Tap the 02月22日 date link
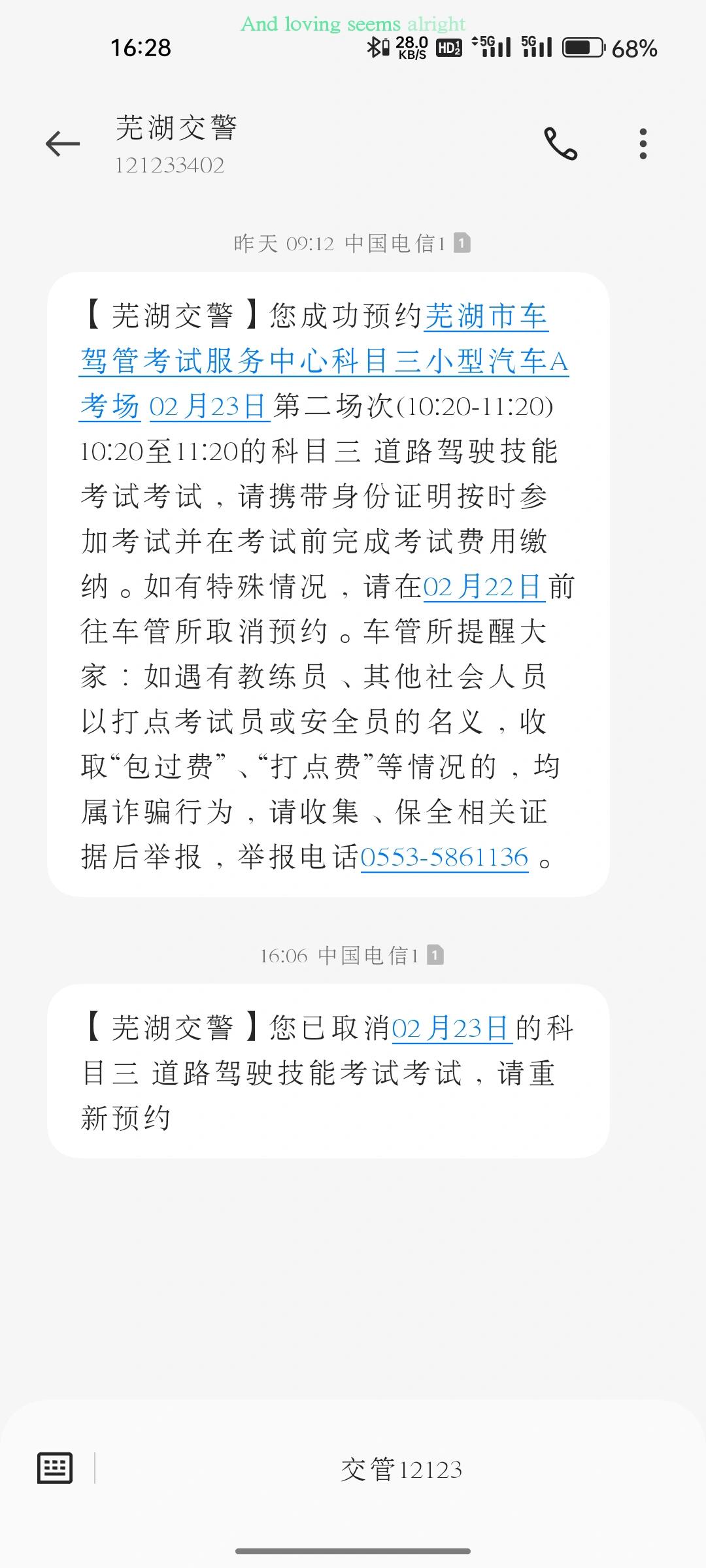Viewport: 706px width, 1568px height. pos(484,587)
